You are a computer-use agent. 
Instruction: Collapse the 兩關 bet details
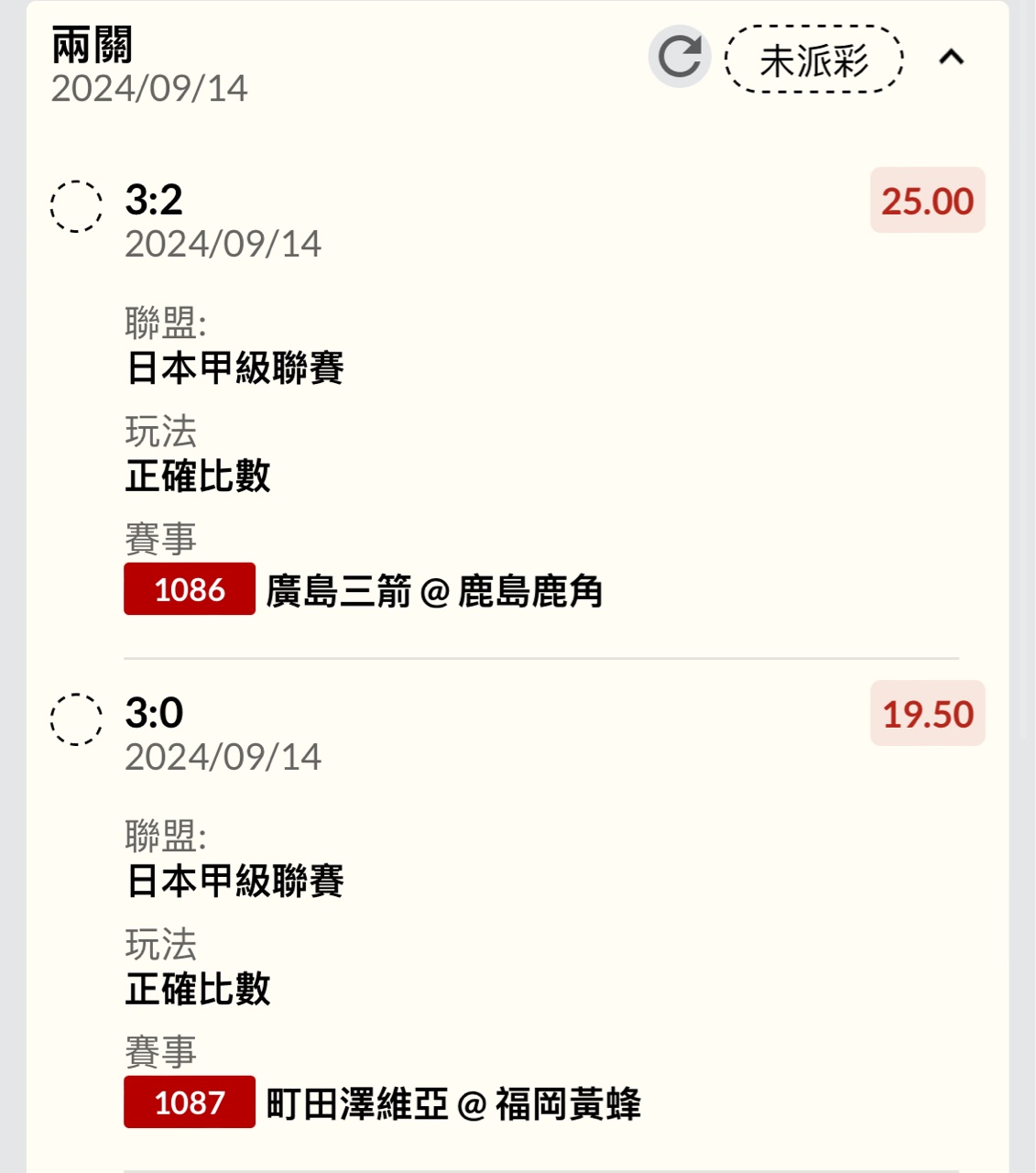[x=952, y=58]
